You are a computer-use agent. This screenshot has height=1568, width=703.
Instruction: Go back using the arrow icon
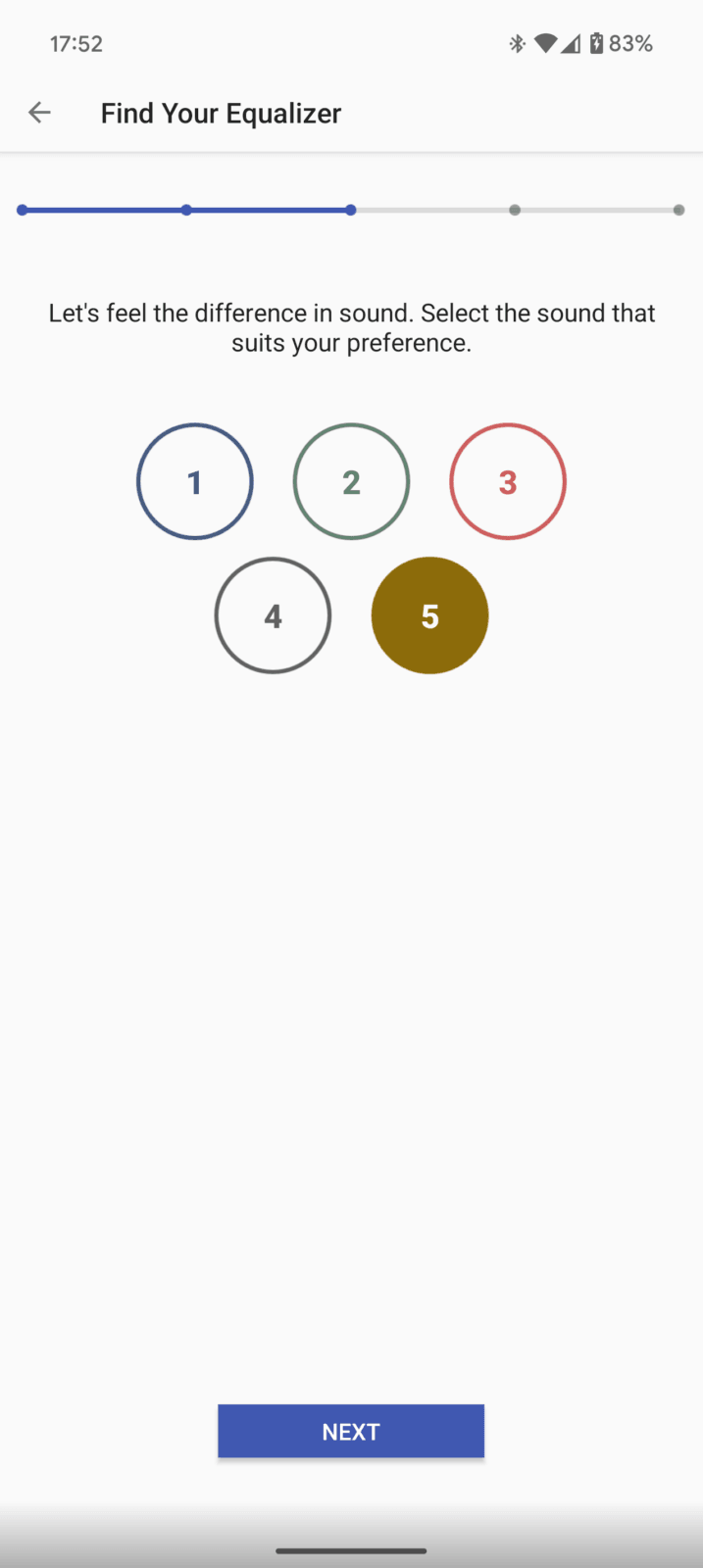[39, 113]
